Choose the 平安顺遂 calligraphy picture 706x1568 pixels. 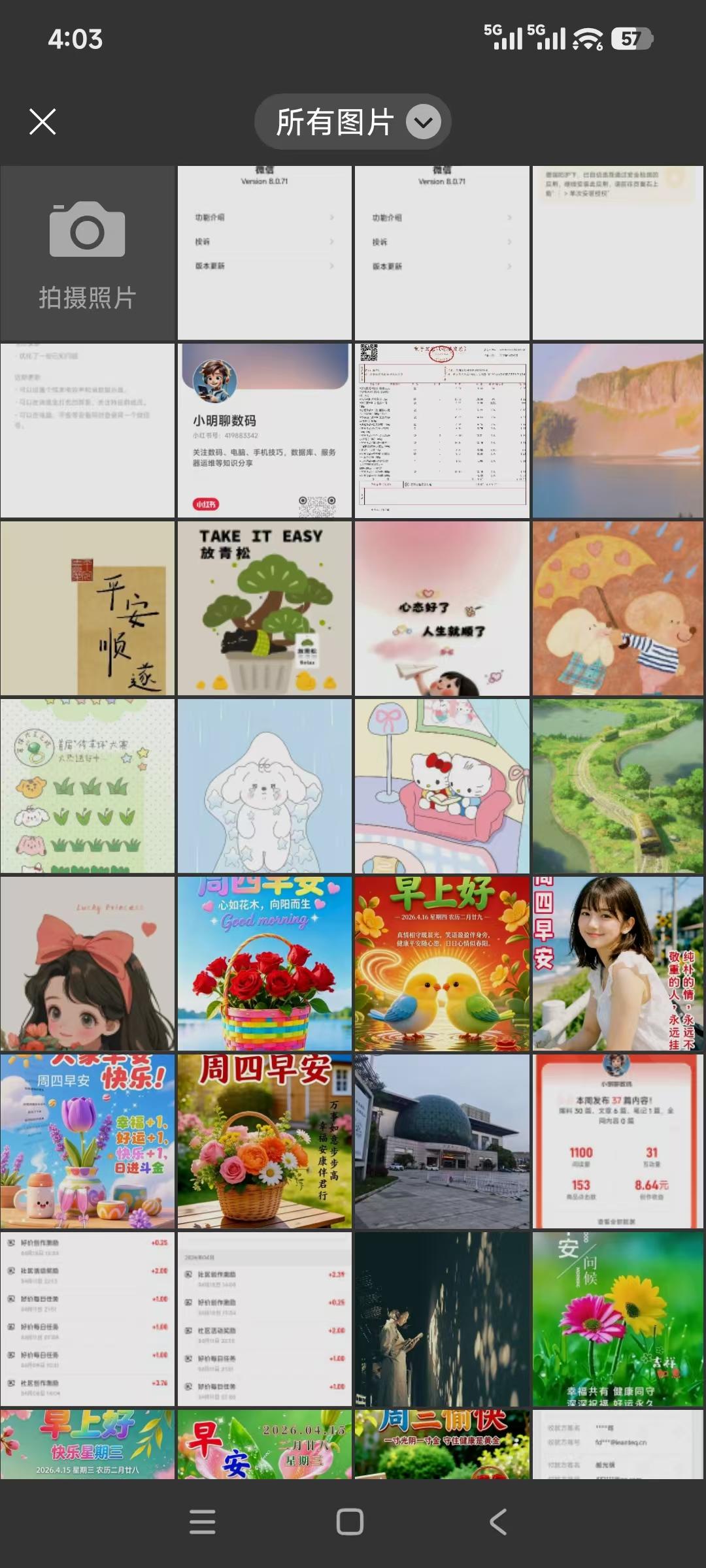88,608
